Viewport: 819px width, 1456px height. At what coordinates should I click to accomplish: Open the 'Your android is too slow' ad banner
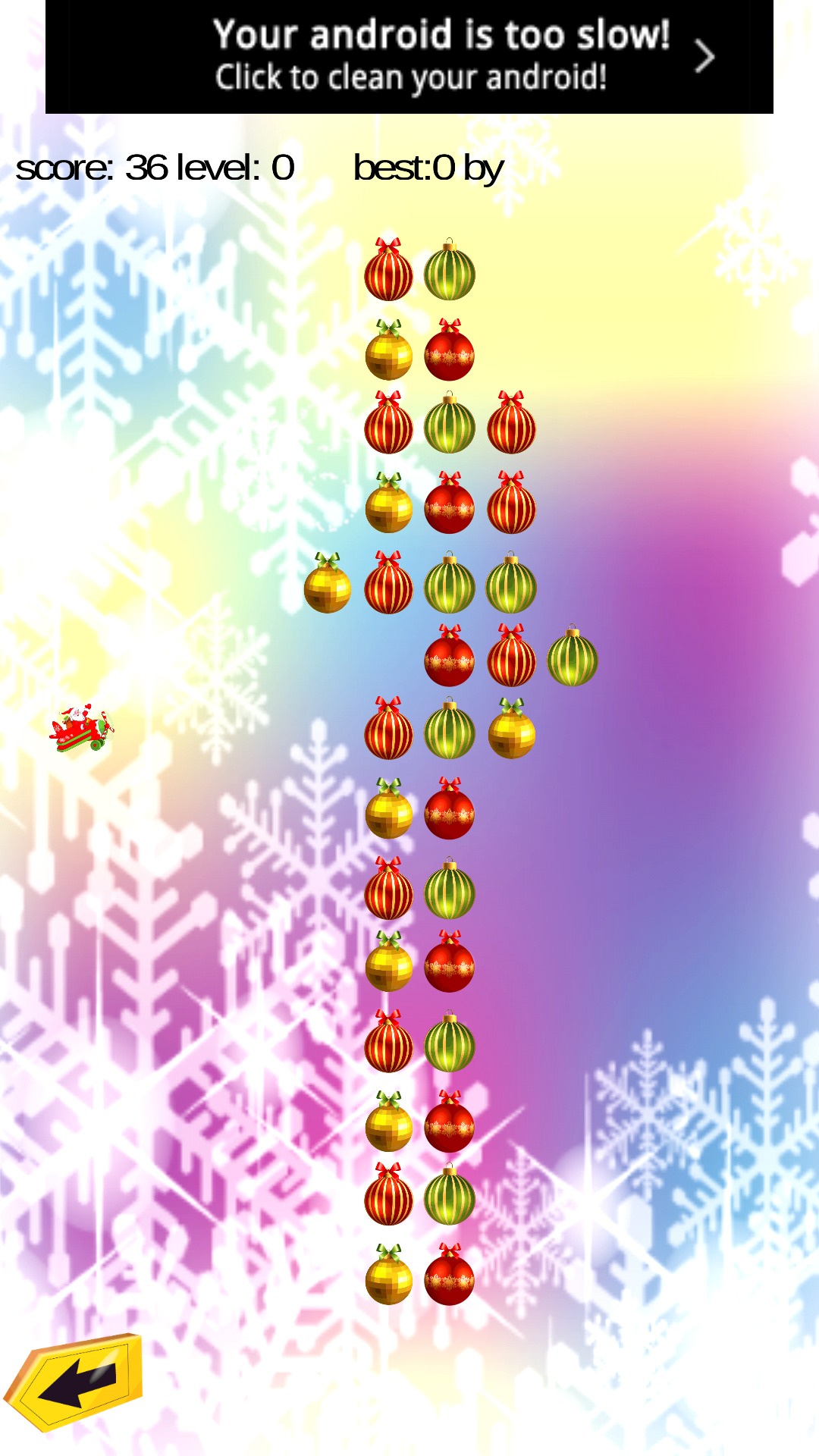click(x=409, y=57)
